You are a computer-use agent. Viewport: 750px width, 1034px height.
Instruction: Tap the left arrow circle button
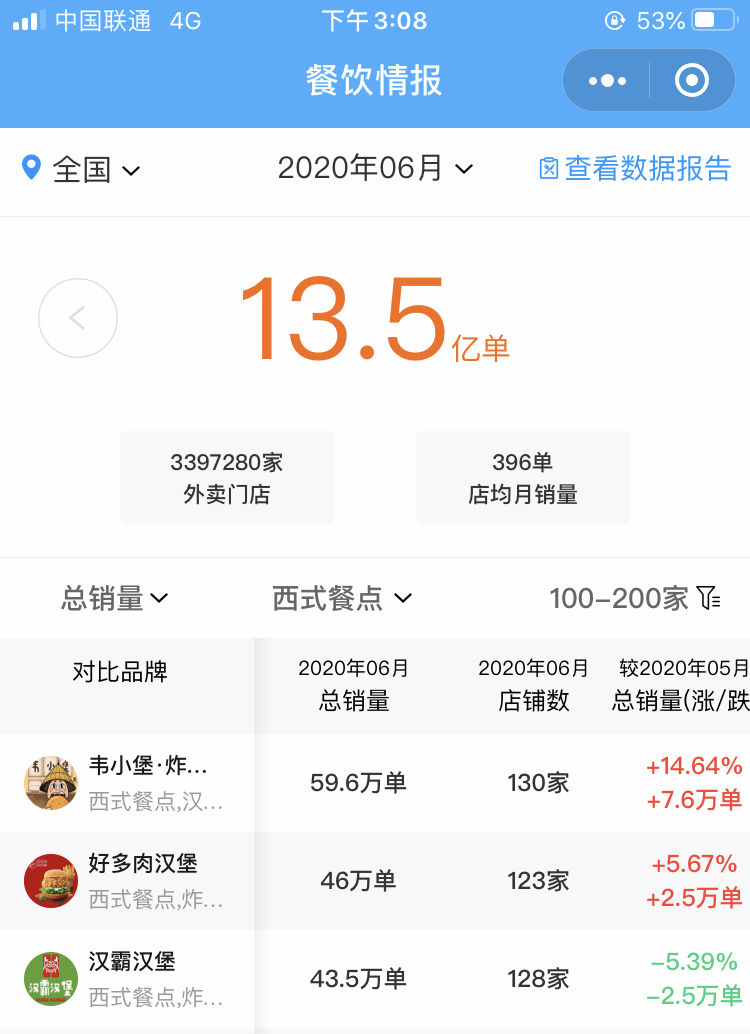coord(78,318)
